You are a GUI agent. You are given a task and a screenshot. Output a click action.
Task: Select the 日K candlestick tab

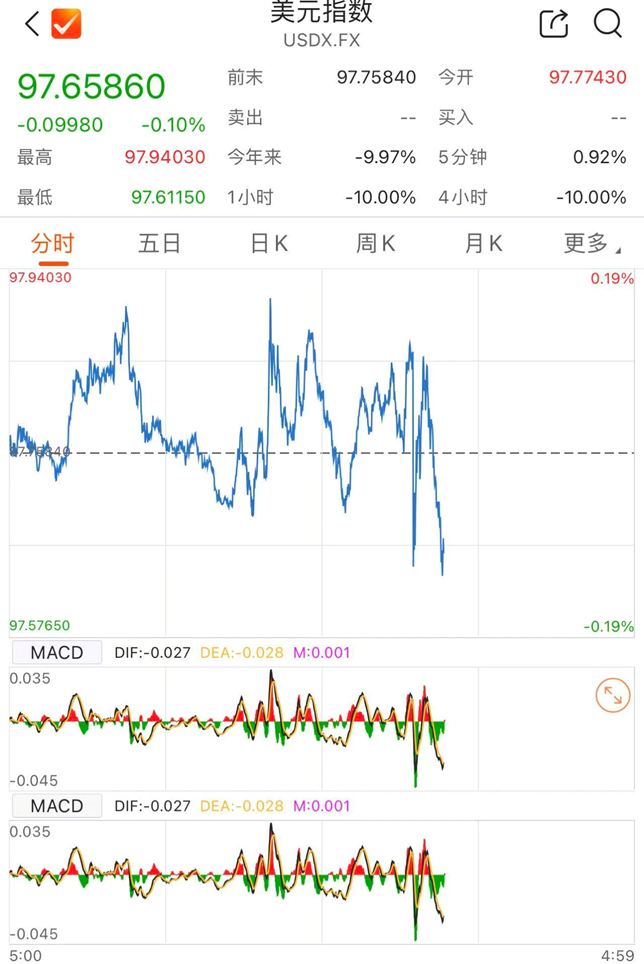pos(268,243)
